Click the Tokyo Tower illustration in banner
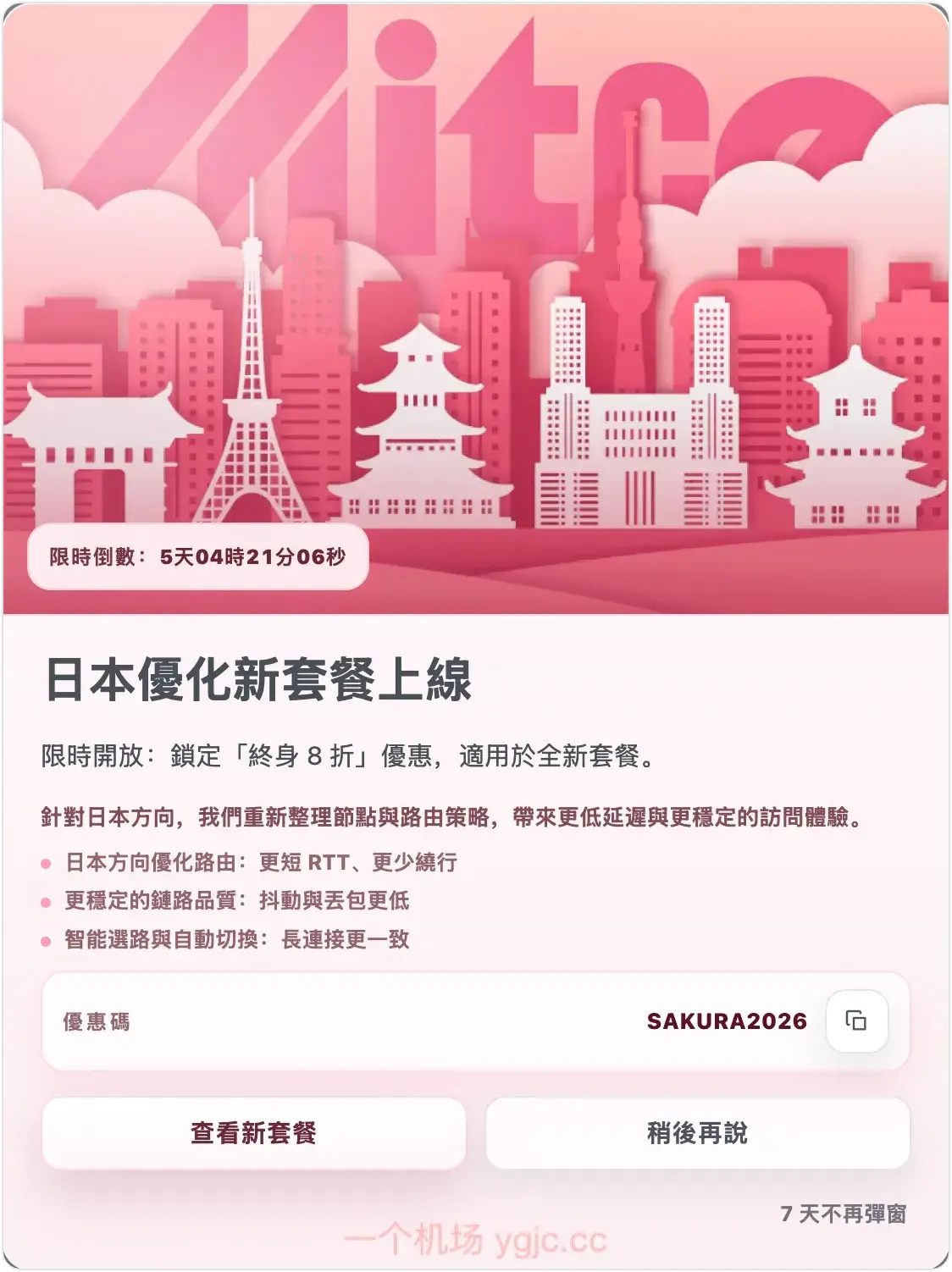The height and width of the screenshot is (1272, 952). click(252, 381)
